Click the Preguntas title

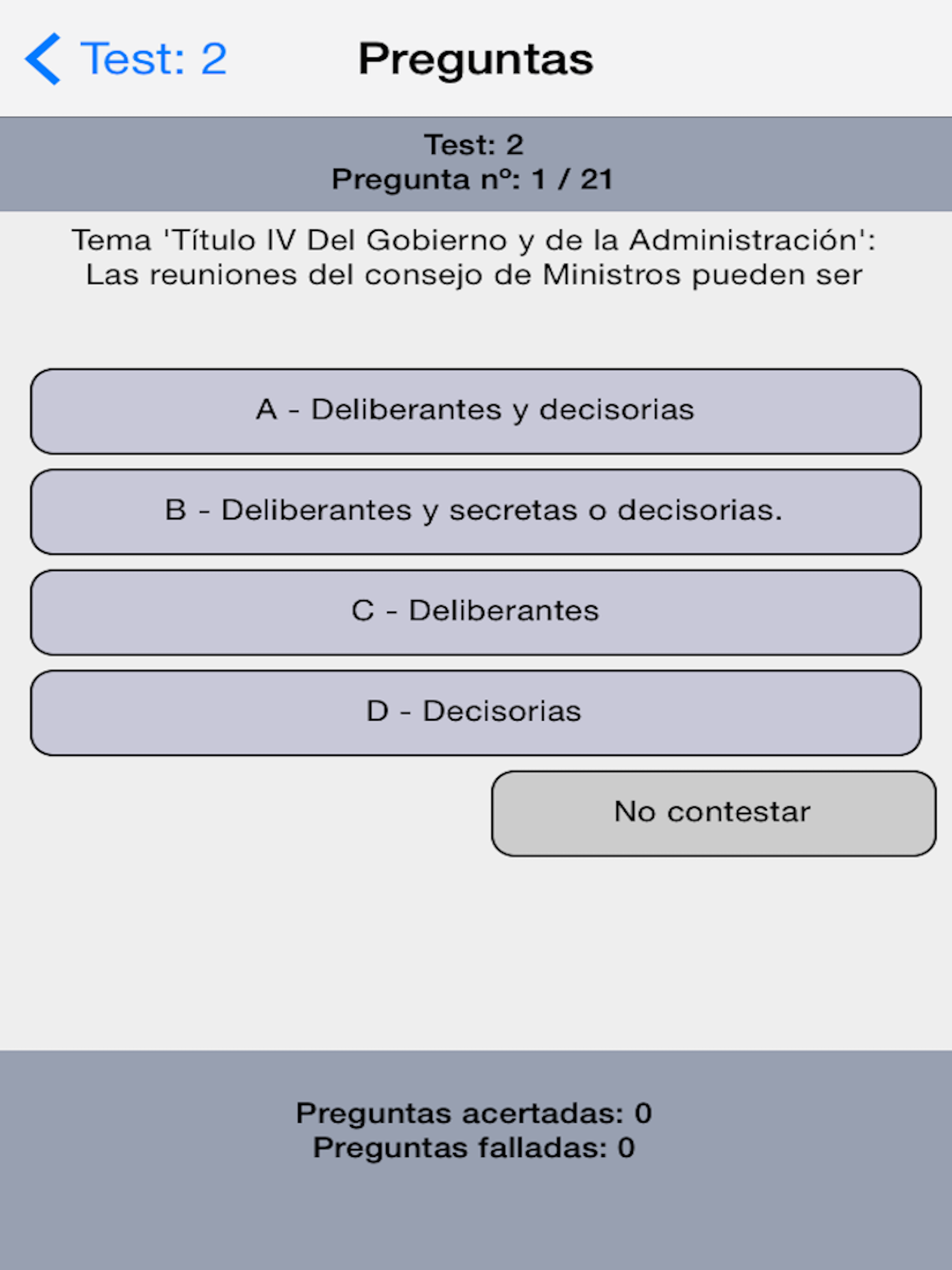(476, 59)
